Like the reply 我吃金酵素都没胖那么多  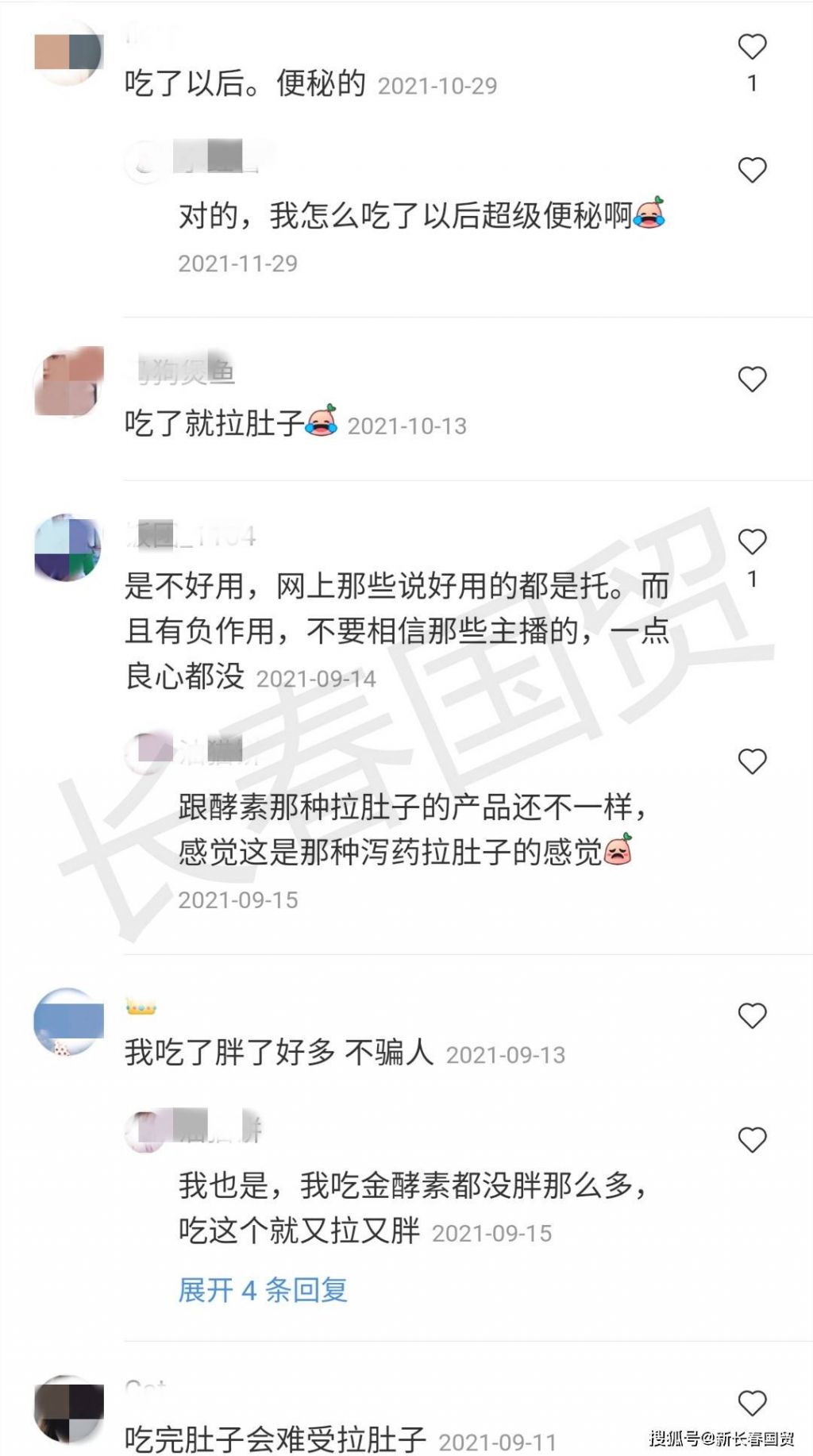coord(752,1141)
